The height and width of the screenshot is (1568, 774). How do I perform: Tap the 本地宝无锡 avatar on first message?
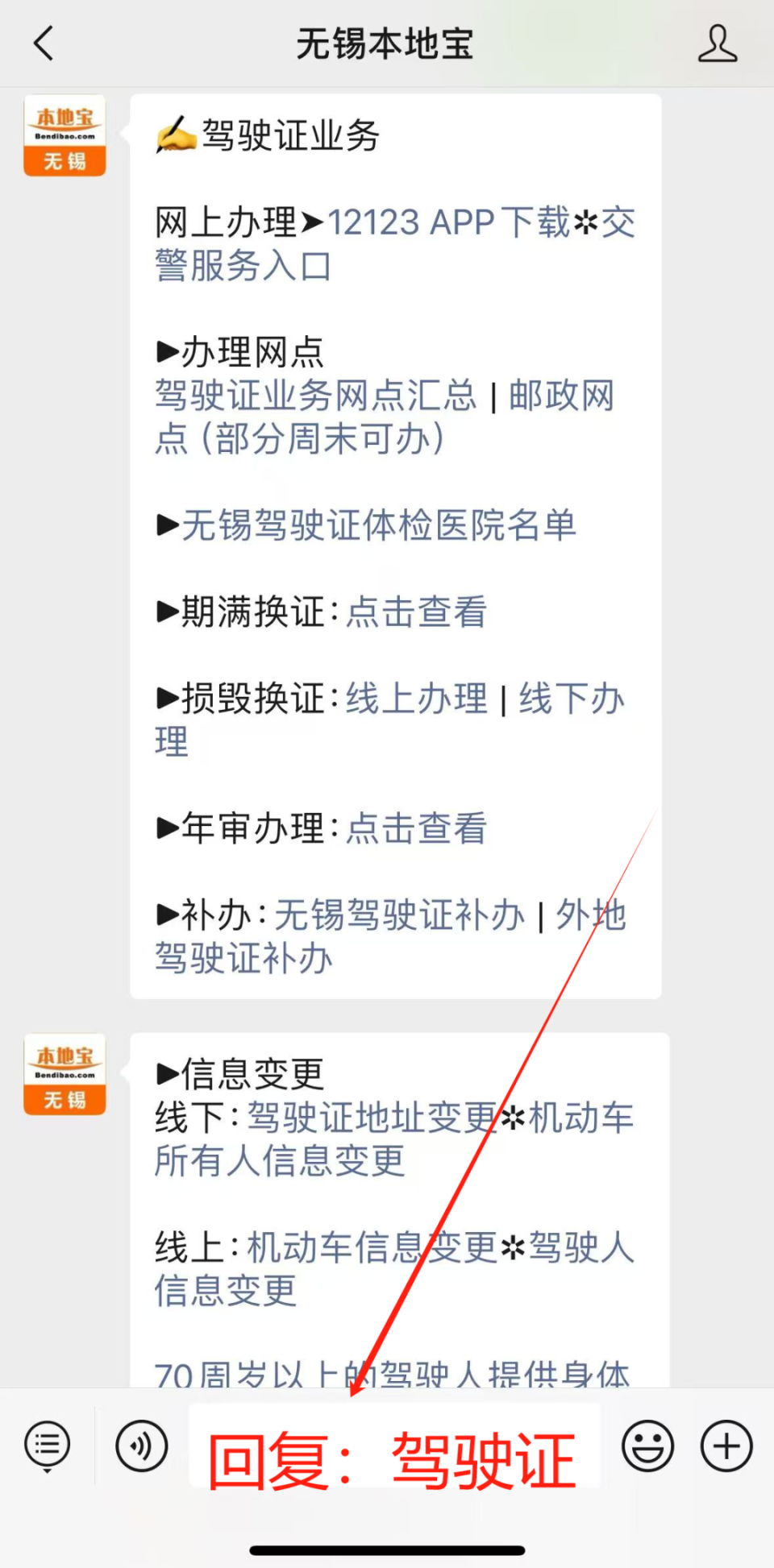[x=64, y=135]
